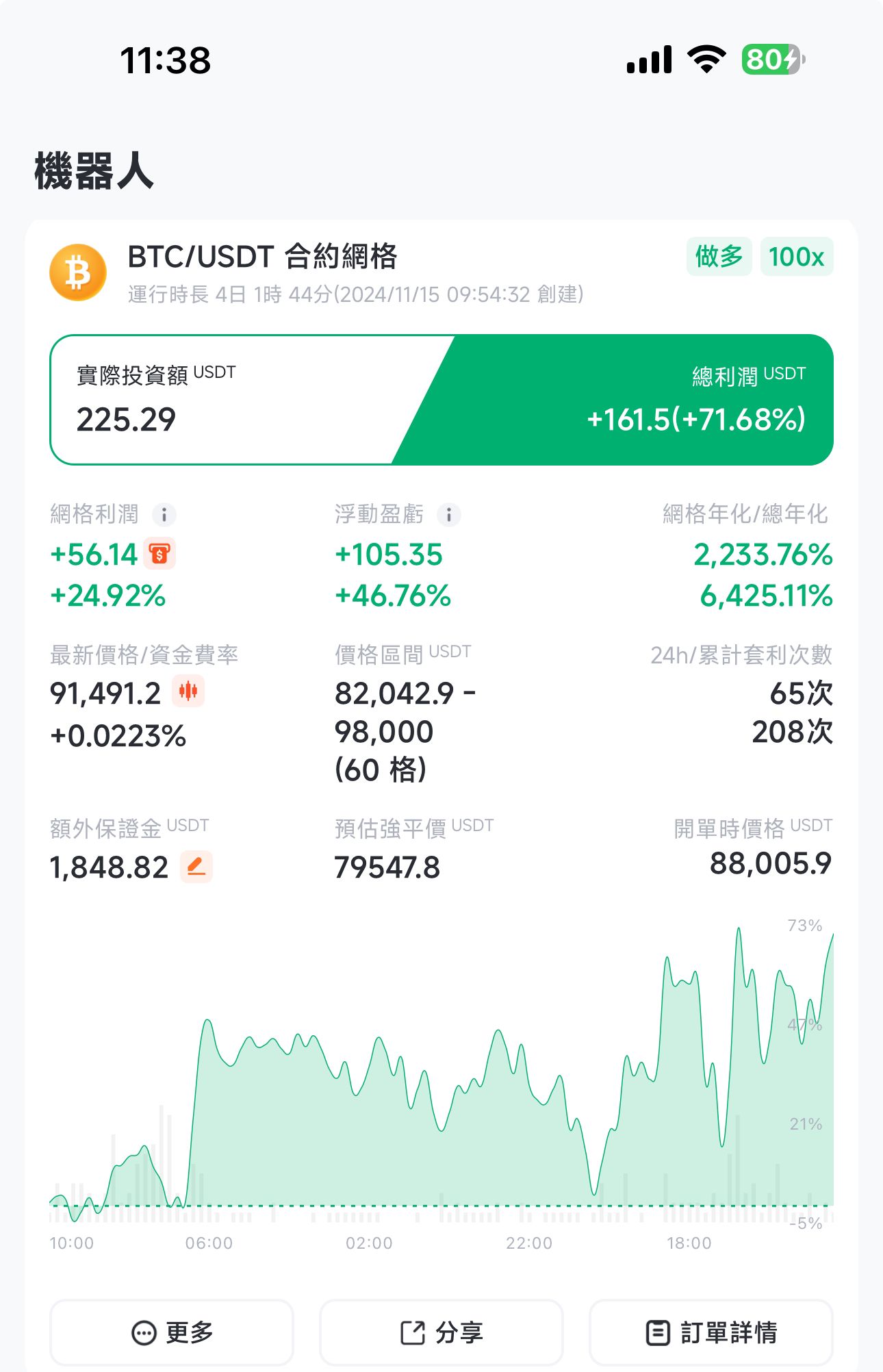This screenshot has height=1372, width=883.
Task: Edit the 額外保證金 extra margin amount
Action: tap(196, 867)
